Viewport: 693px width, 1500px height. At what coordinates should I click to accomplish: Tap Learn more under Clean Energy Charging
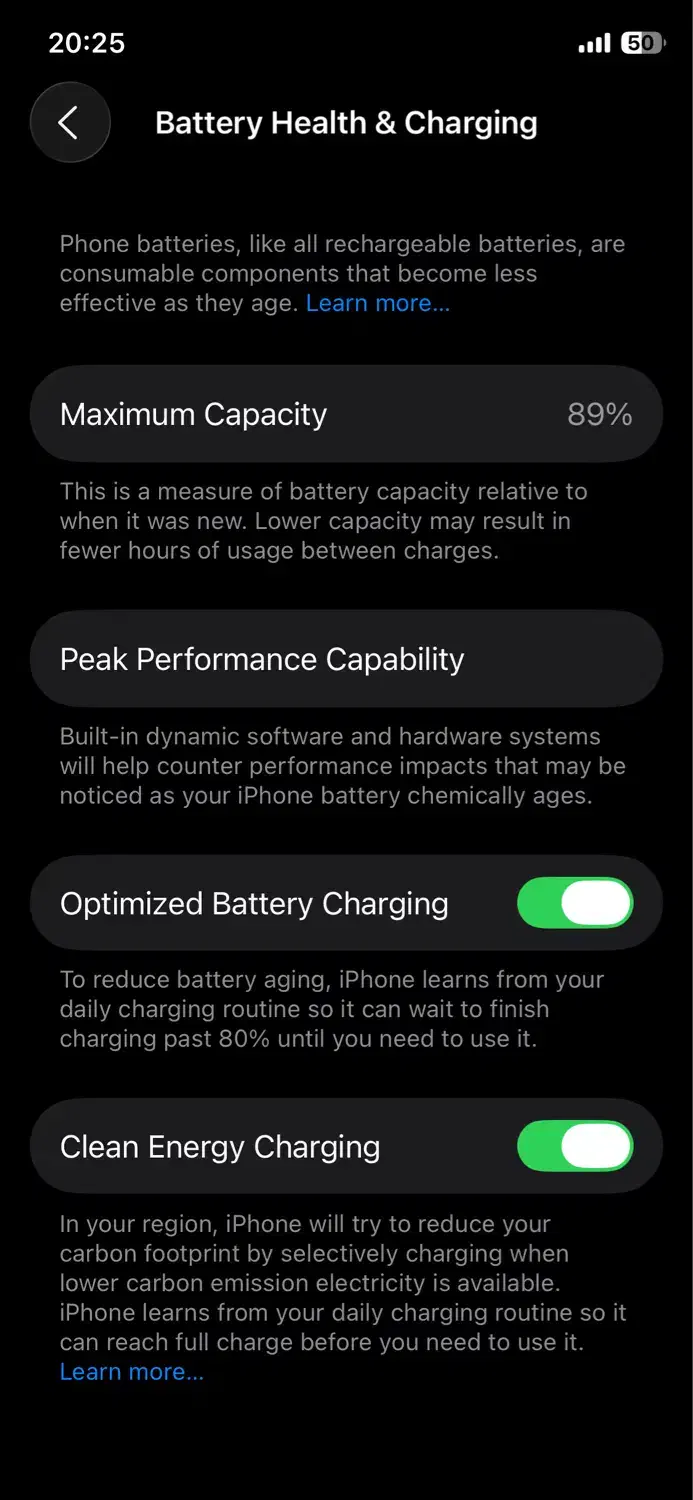[x=132, y=1372]
